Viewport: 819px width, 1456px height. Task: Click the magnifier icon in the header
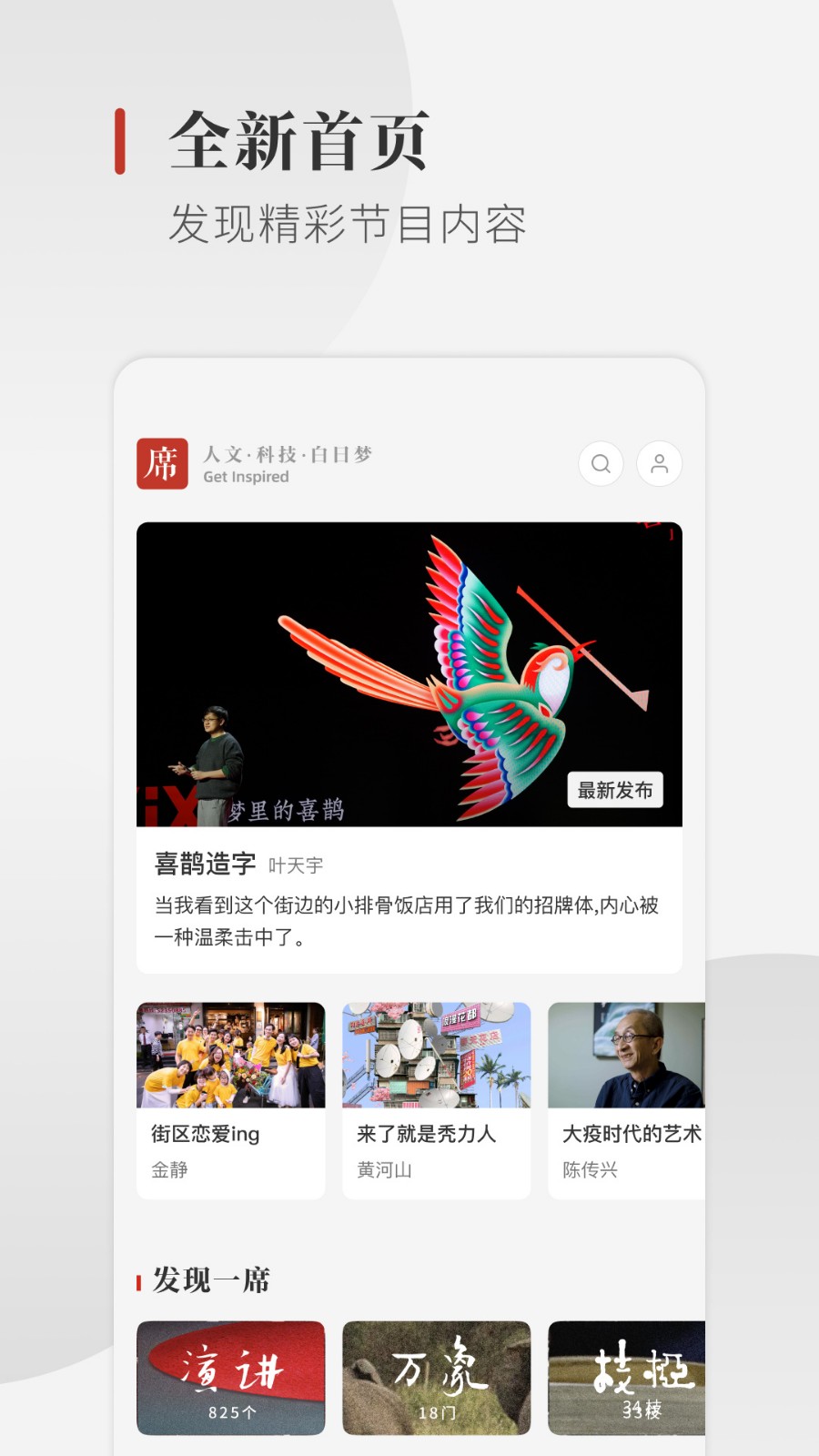(x=601, y=464)
